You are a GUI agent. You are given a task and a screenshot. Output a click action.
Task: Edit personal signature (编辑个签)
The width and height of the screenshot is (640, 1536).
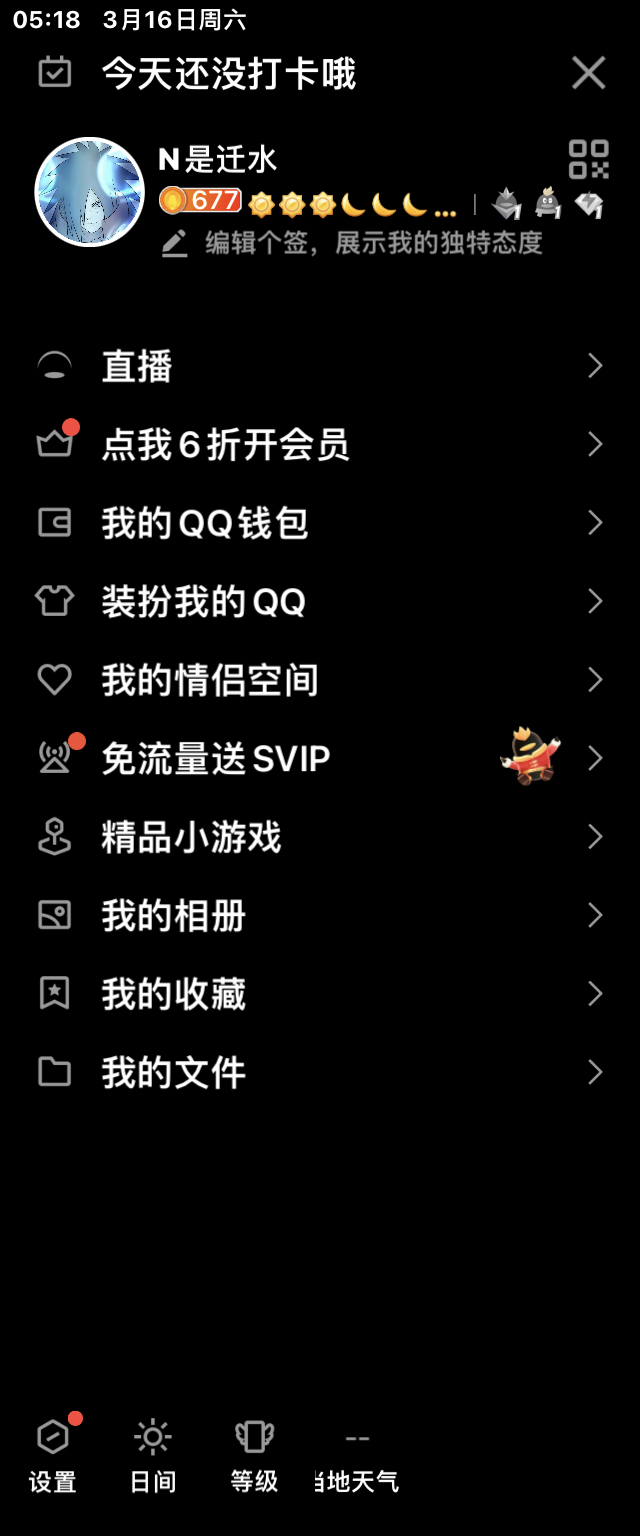372,243
